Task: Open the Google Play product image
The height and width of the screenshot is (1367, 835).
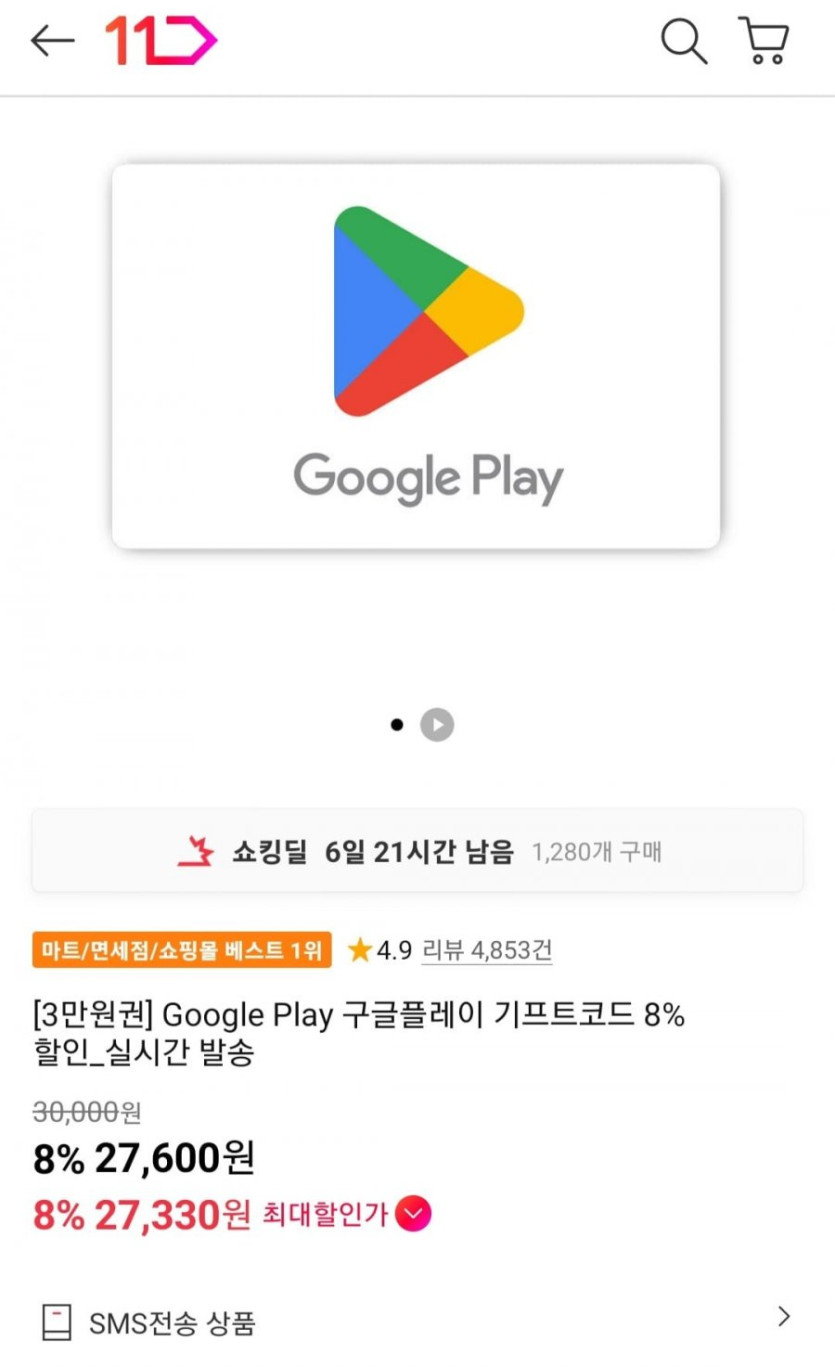Action: [x=416, y=356]
